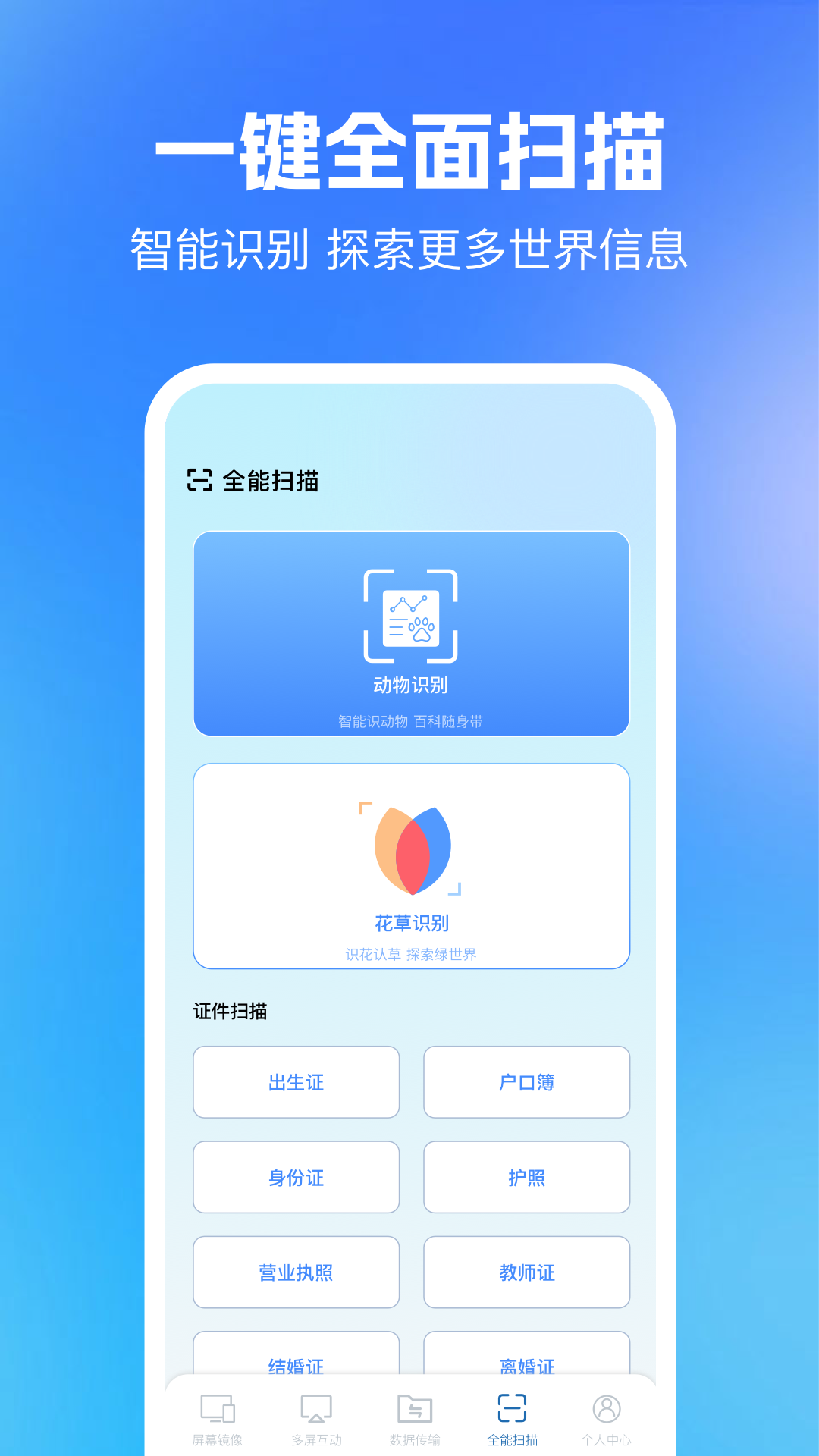Open the 个人中心 profile icon in bottom nav
The image size is (819, 1456).
click(x=607, y=1410)
